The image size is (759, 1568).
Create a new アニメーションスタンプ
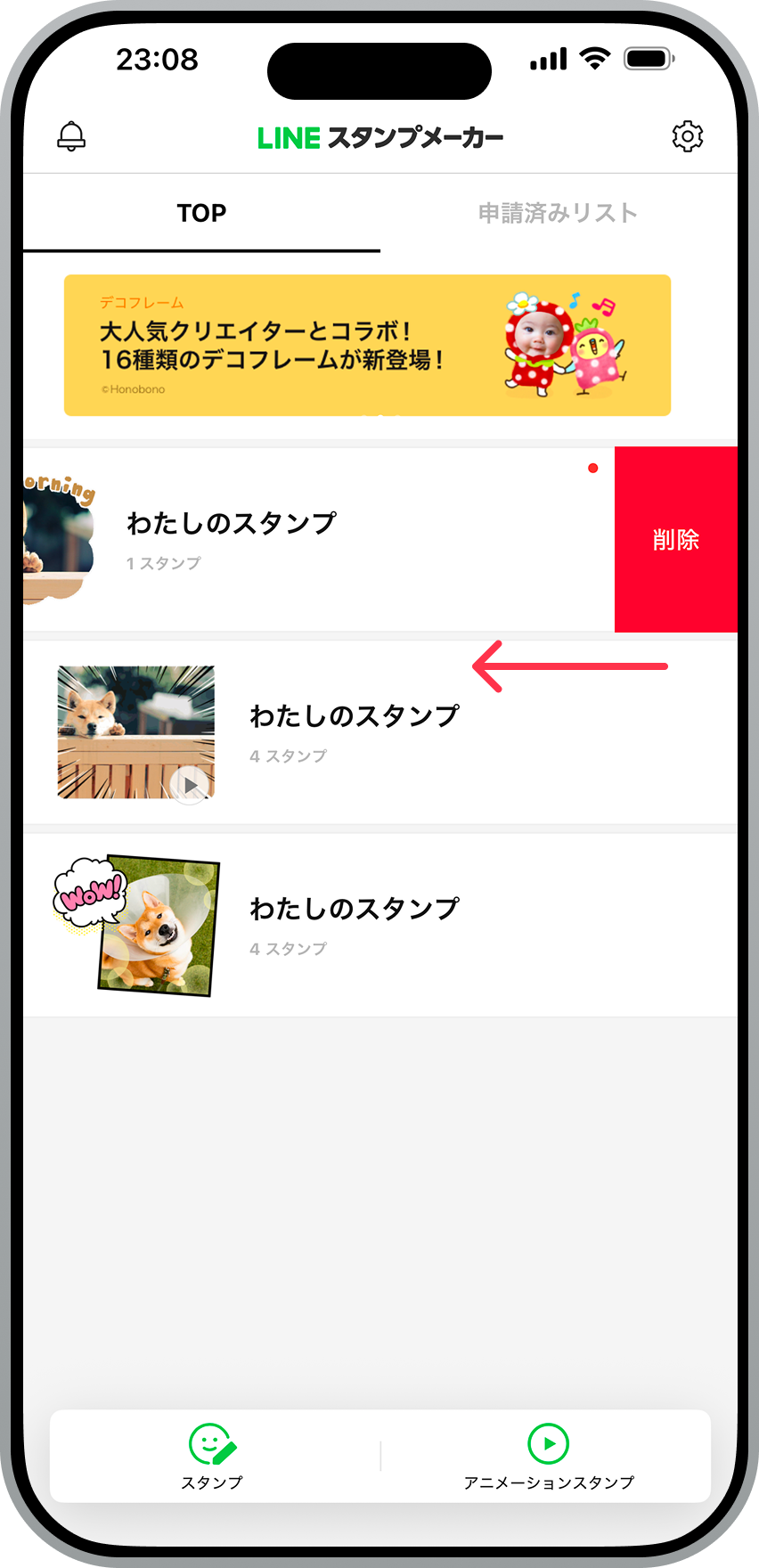[548, 1458]
